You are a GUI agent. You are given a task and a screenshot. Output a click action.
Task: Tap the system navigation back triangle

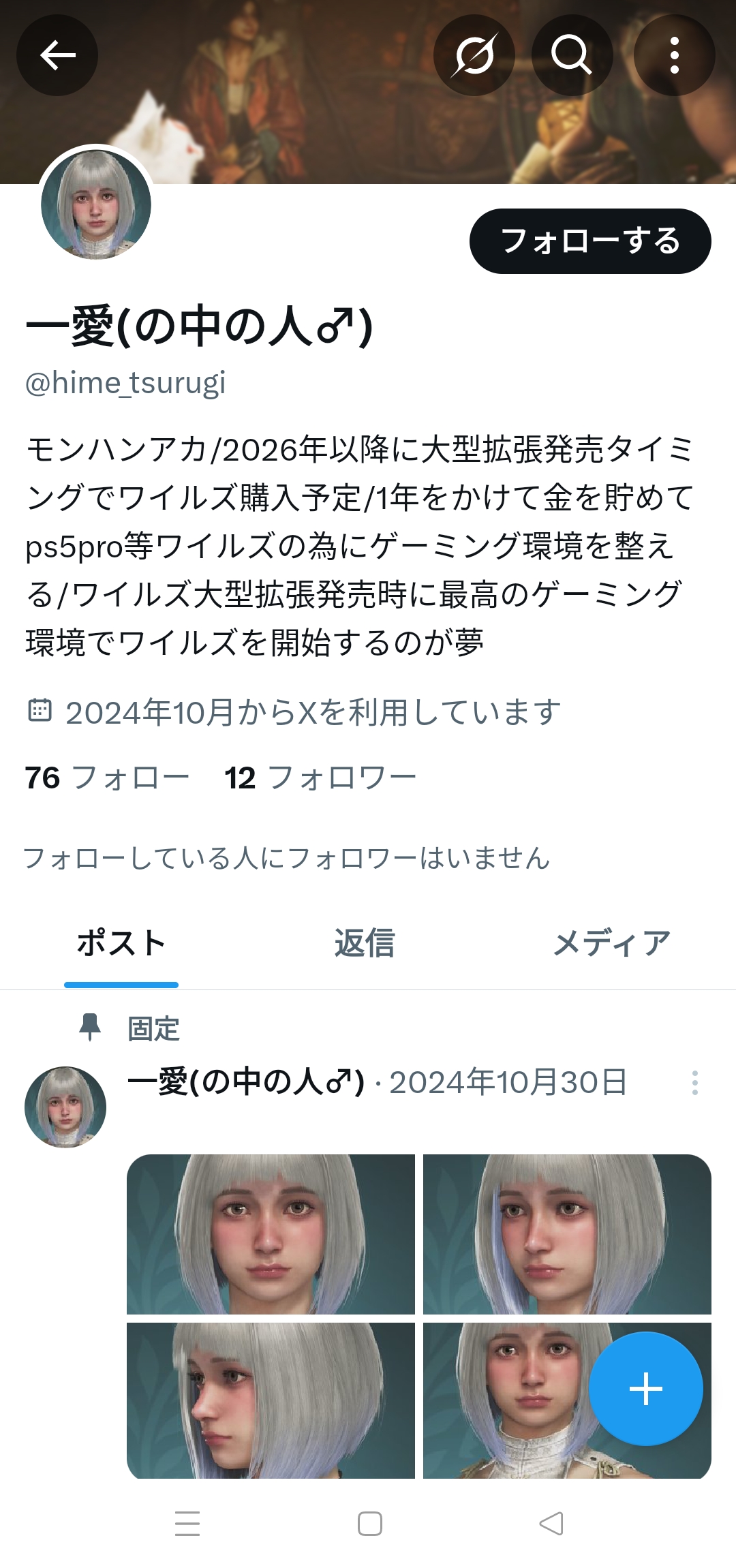[x=551, y=1524]
